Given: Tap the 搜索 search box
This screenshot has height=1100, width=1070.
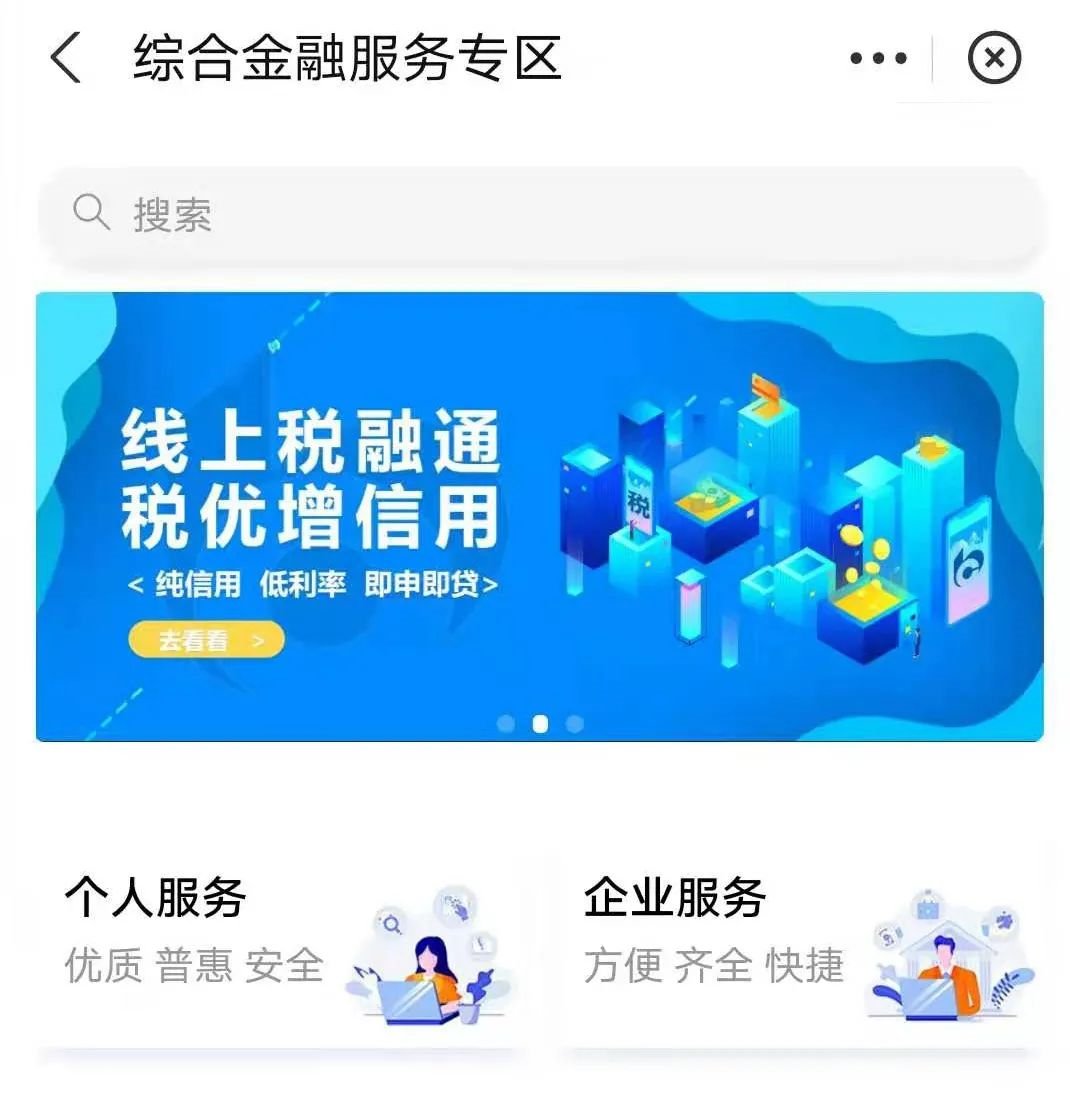Looking at the screenshot, I should [540, 214].
